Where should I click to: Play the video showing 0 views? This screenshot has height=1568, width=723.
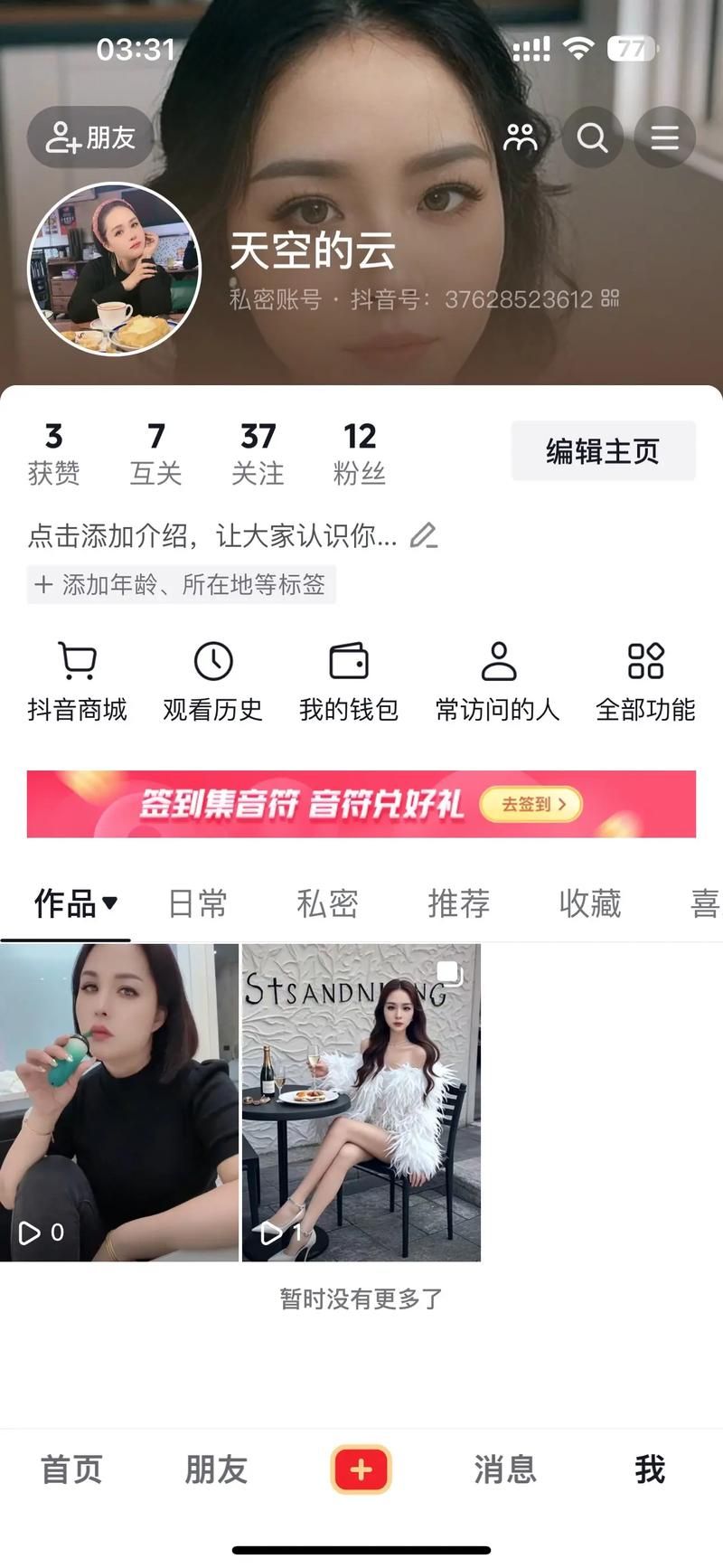click(118, 1102)
